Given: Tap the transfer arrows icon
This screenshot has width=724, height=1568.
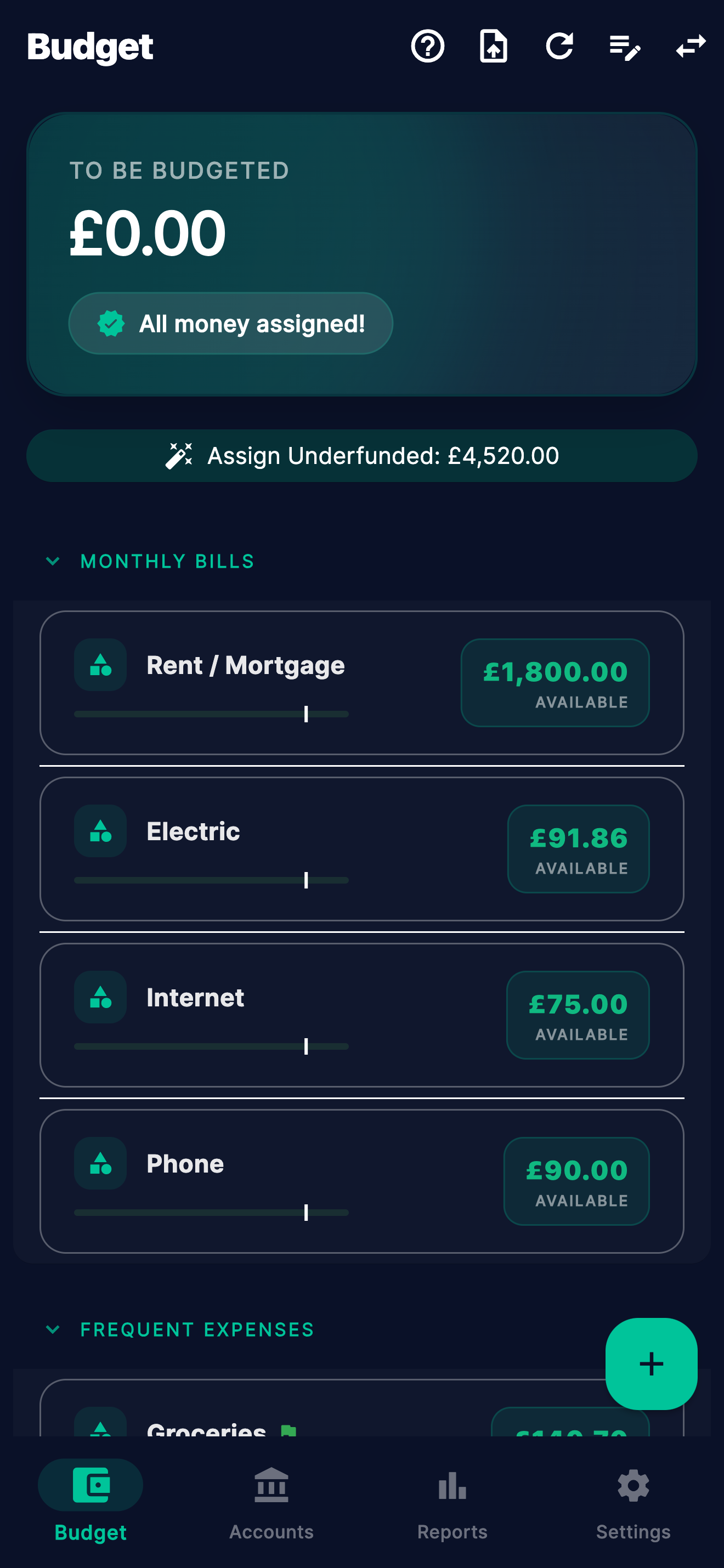Looking at the screenshot, I should pos(691,46).
